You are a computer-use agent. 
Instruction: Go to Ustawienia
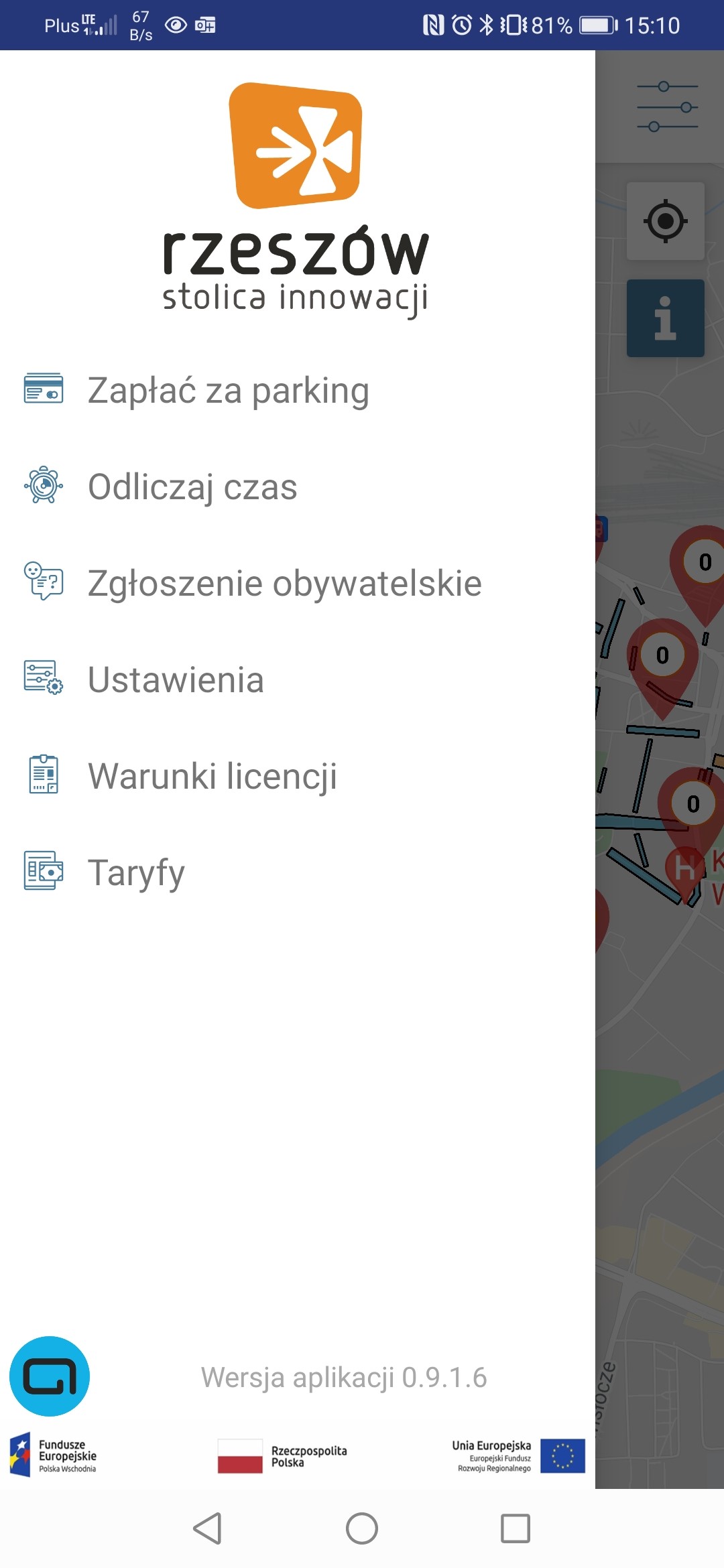tap(298, 679)
